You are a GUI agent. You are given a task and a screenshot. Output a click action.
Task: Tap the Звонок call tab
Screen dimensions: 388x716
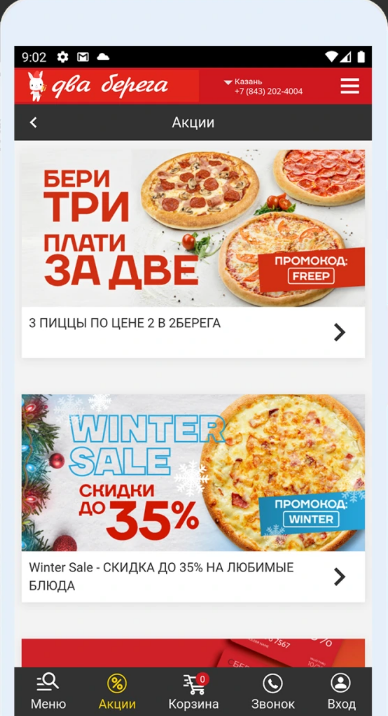coord(273,691)
